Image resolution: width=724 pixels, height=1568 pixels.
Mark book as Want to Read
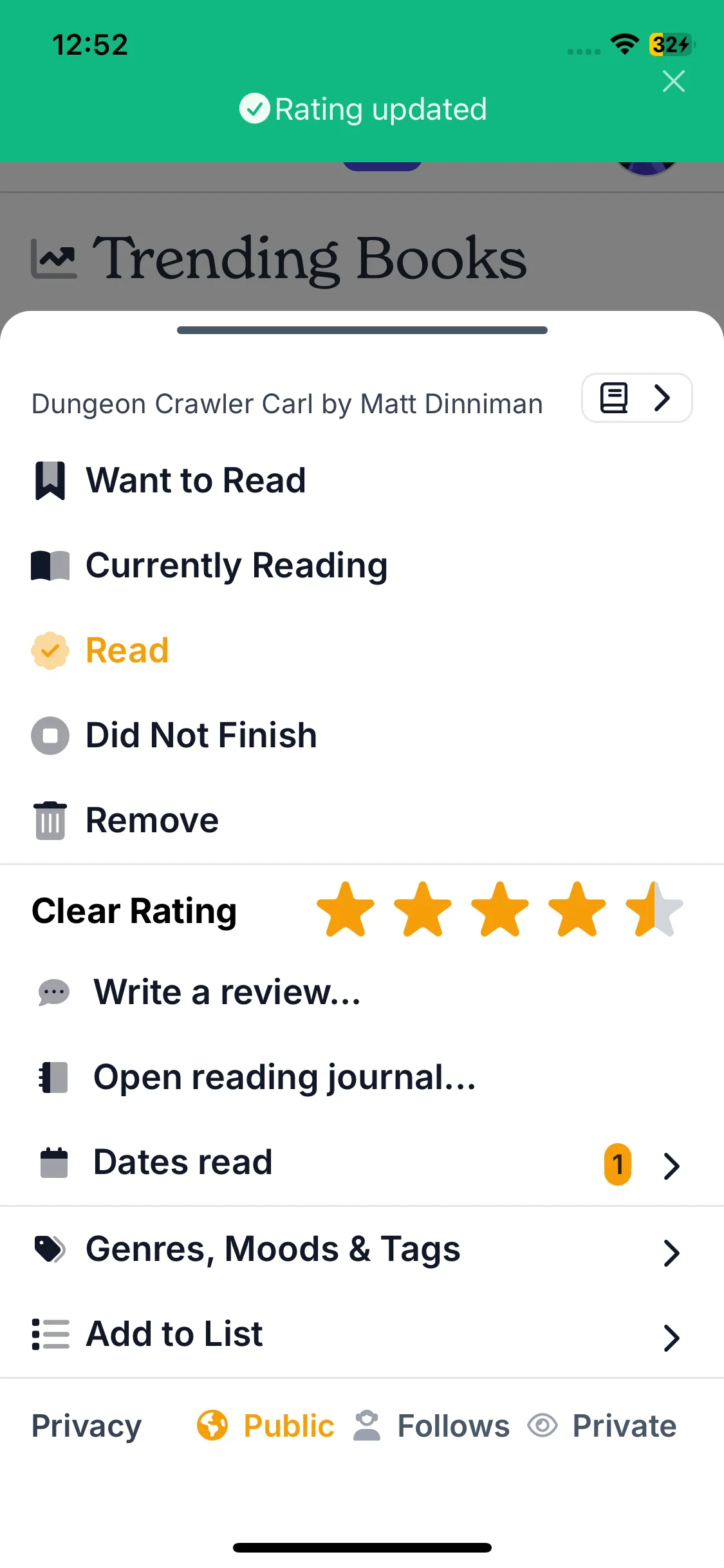tap(196, 480)
